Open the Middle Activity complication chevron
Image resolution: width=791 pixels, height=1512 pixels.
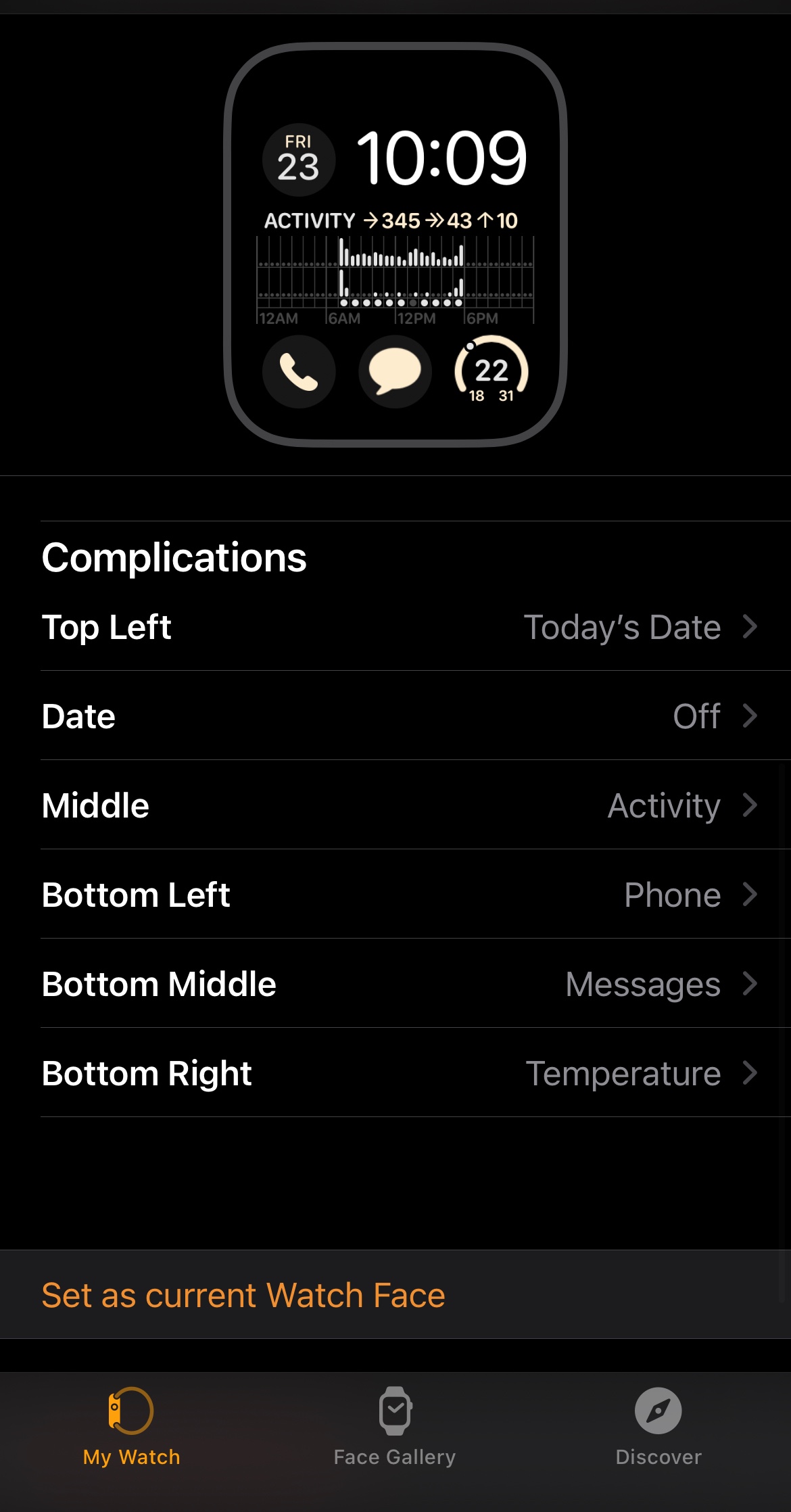[x=750, y=805]
